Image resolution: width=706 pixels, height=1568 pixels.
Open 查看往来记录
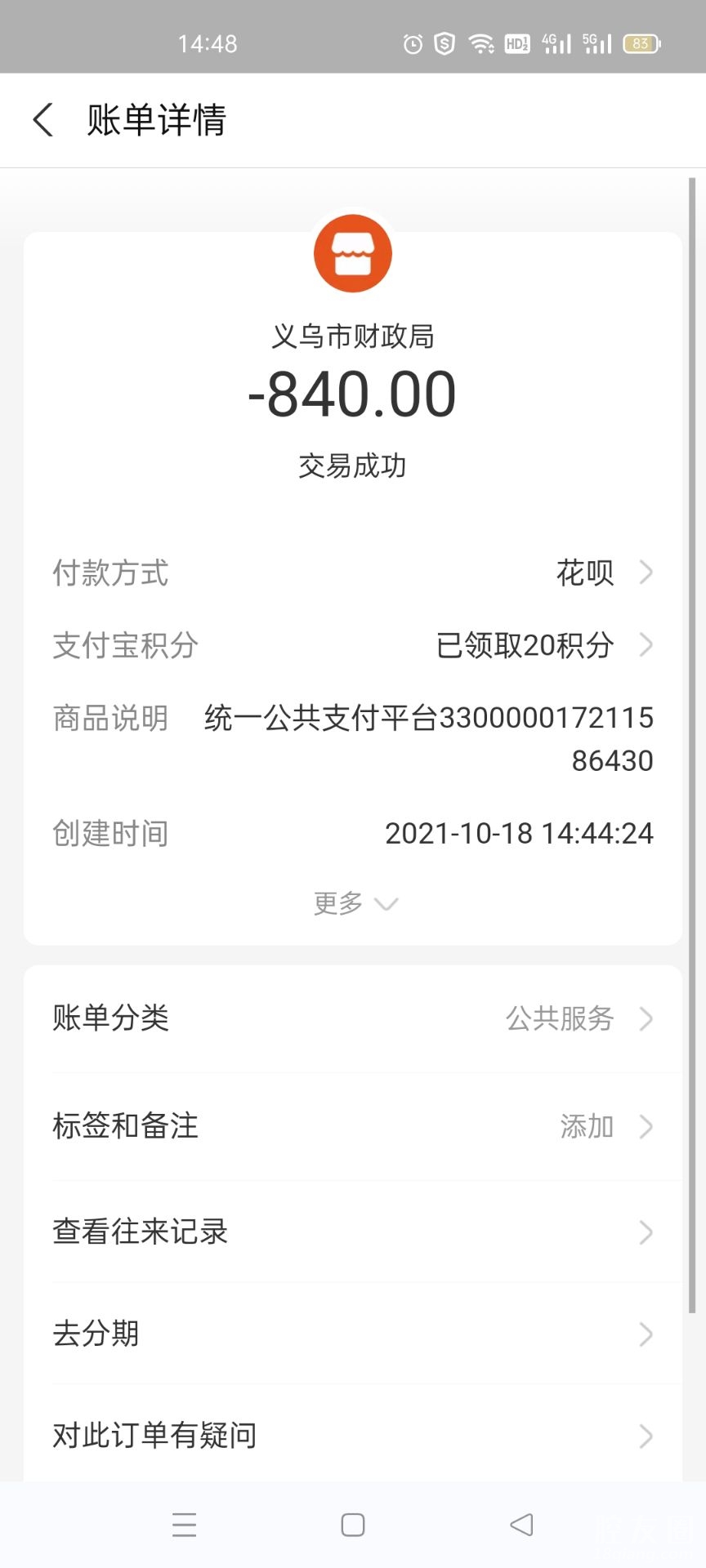[352, 1232]
